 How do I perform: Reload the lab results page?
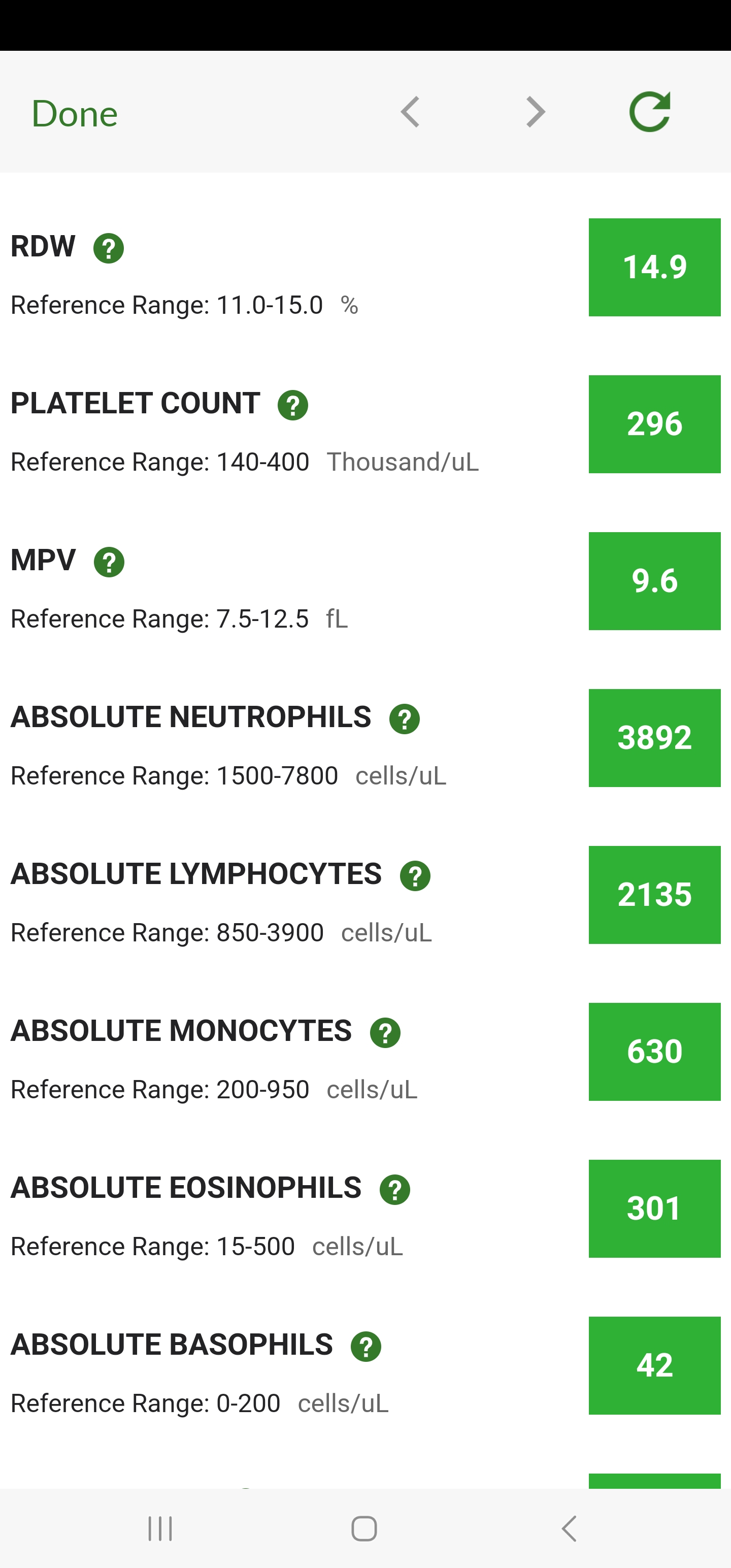(649, 112)
